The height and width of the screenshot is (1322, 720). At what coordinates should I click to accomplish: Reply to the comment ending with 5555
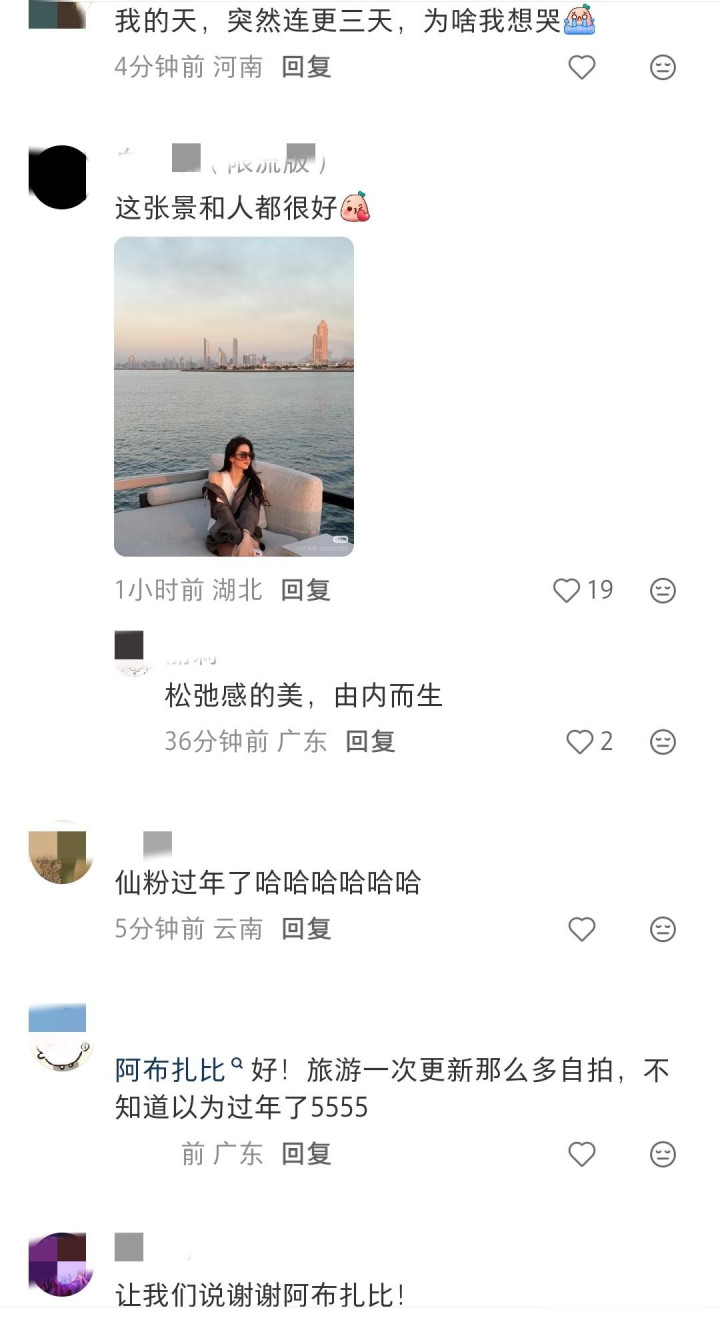(x=306, y=1154)
